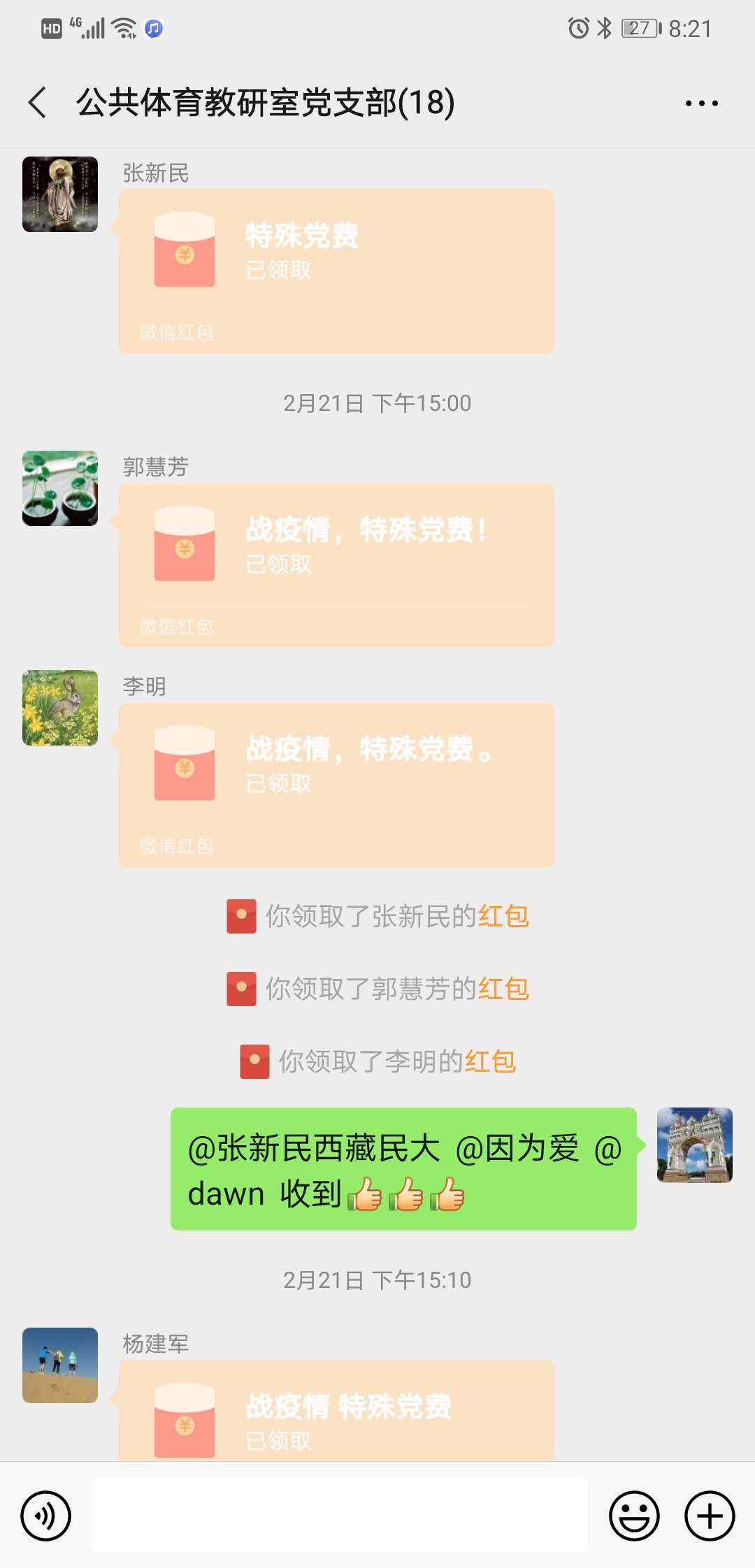Open 红包 link of 李明's receipt notice
Screen dimensions: 755x1568
tap(490, 1061)
